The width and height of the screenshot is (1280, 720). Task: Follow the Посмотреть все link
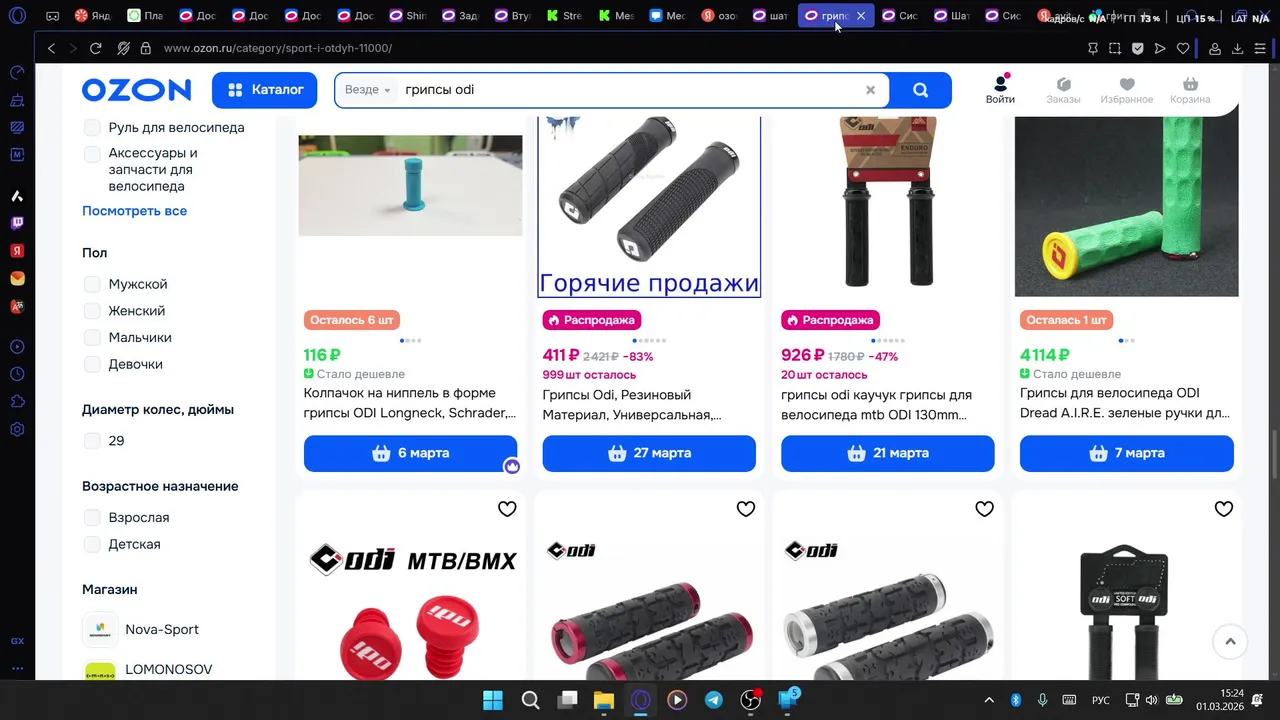[134, 211]
